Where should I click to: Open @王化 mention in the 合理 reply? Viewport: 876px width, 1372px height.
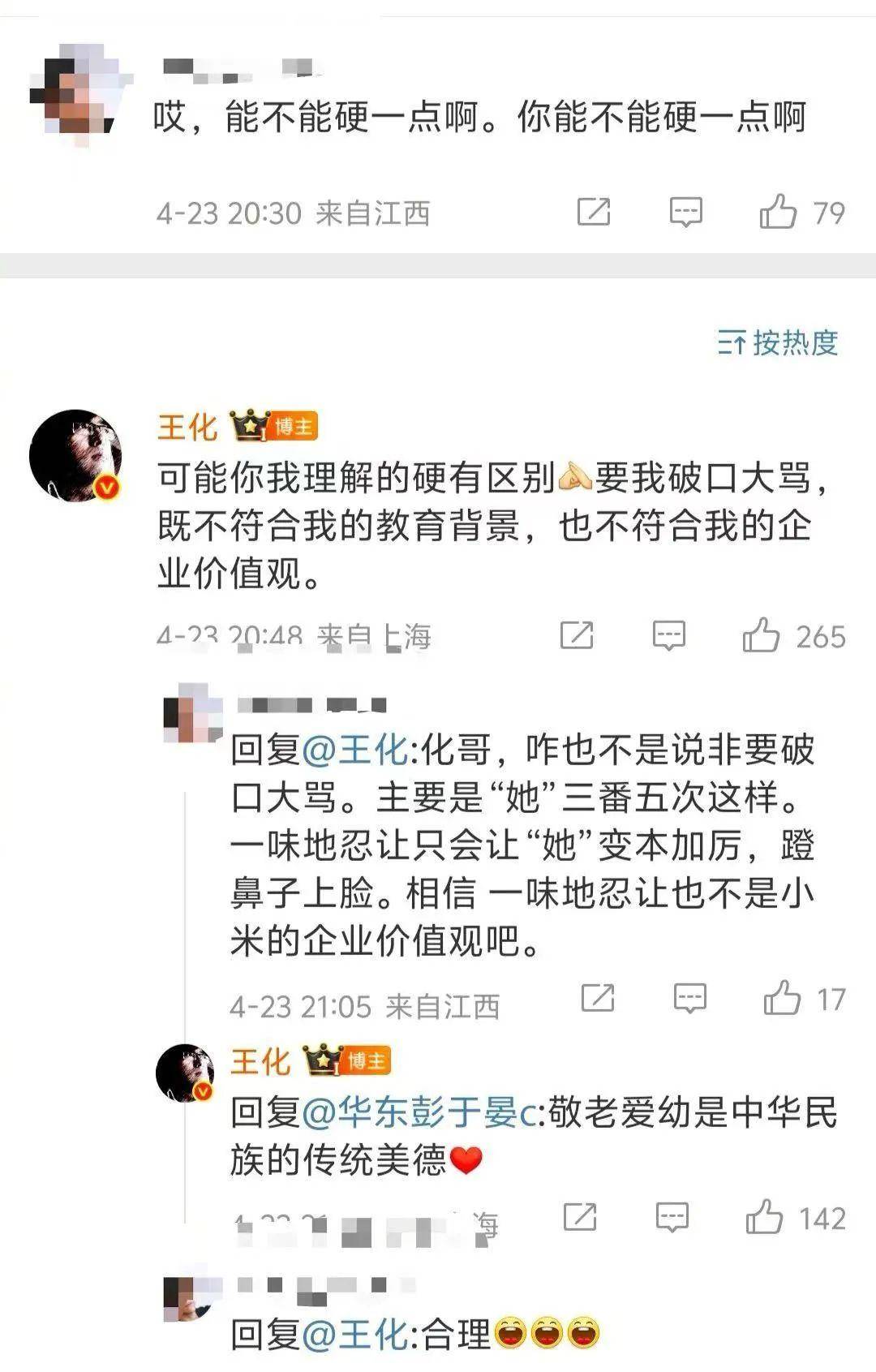point(355,1334)
